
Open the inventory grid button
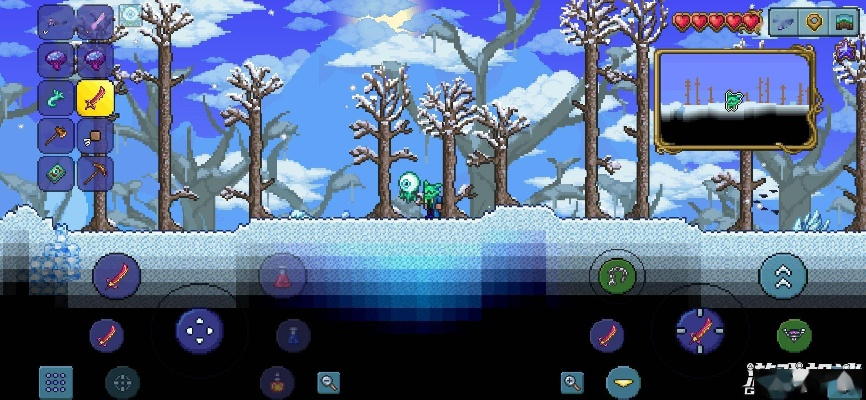click(55, 381)
